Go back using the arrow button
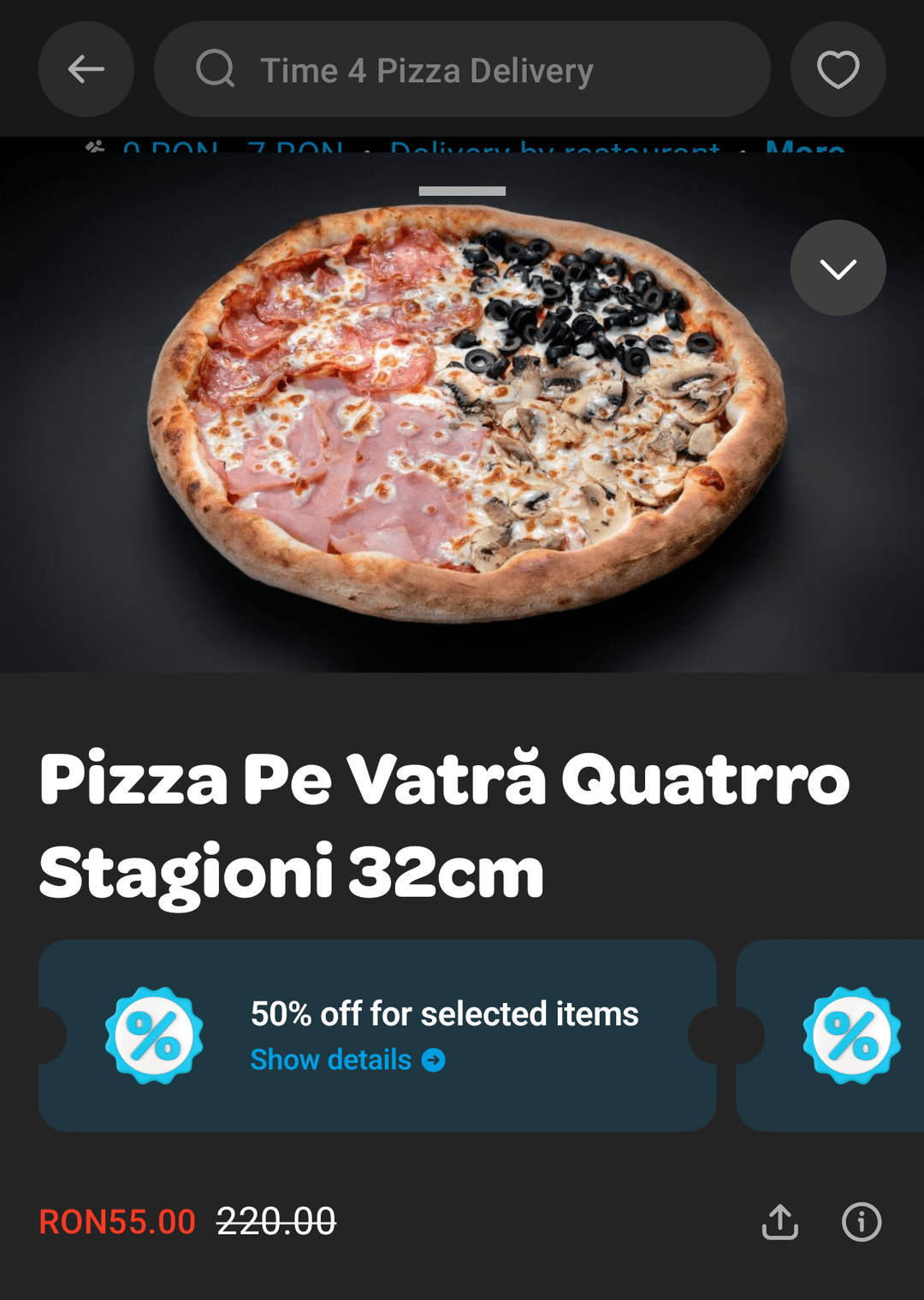The width and height of the screenshot is (924, 1300). [86, 69]
